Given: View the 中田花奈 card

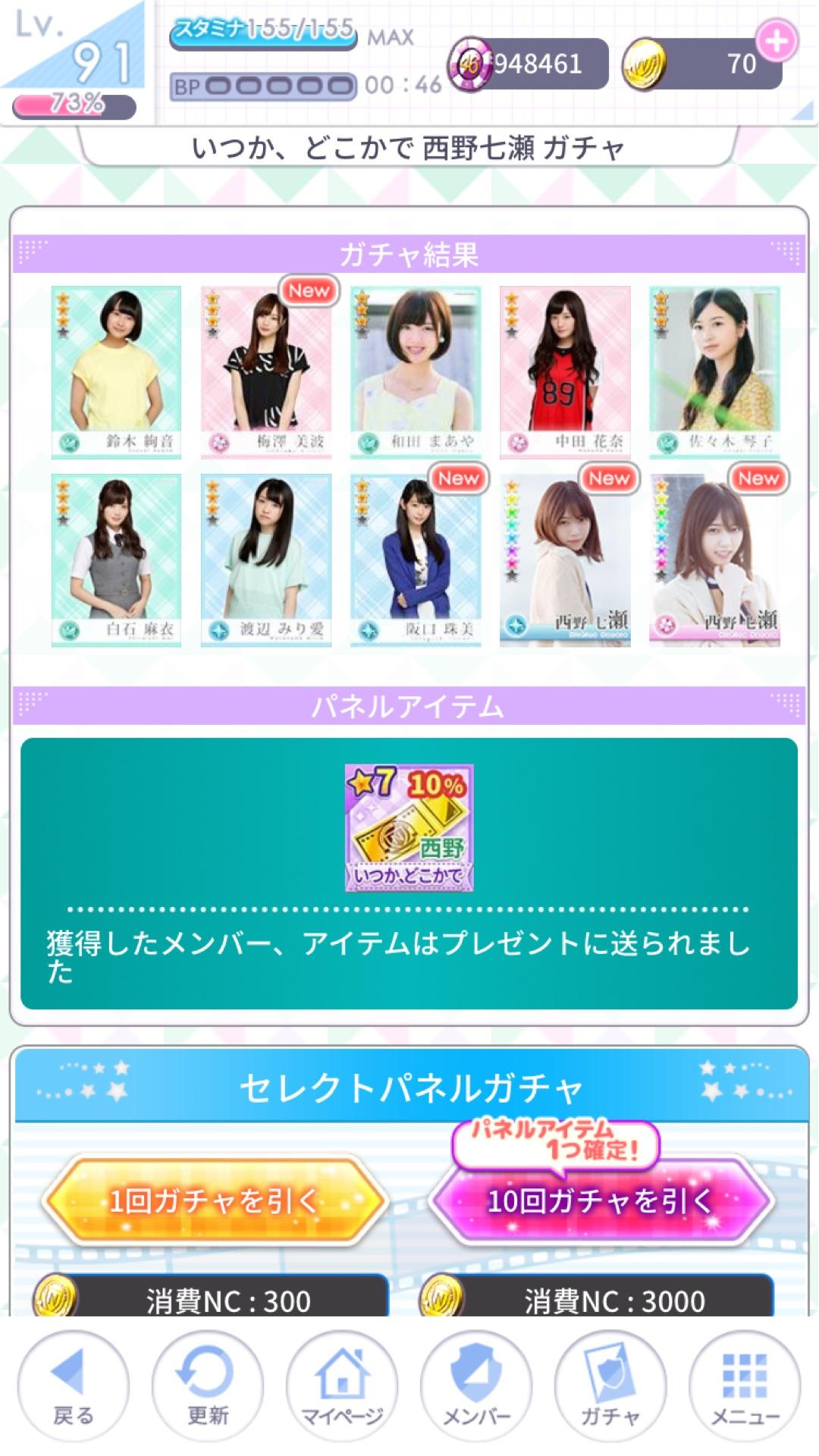Looking at the screenshot, I should pos(565,372).
